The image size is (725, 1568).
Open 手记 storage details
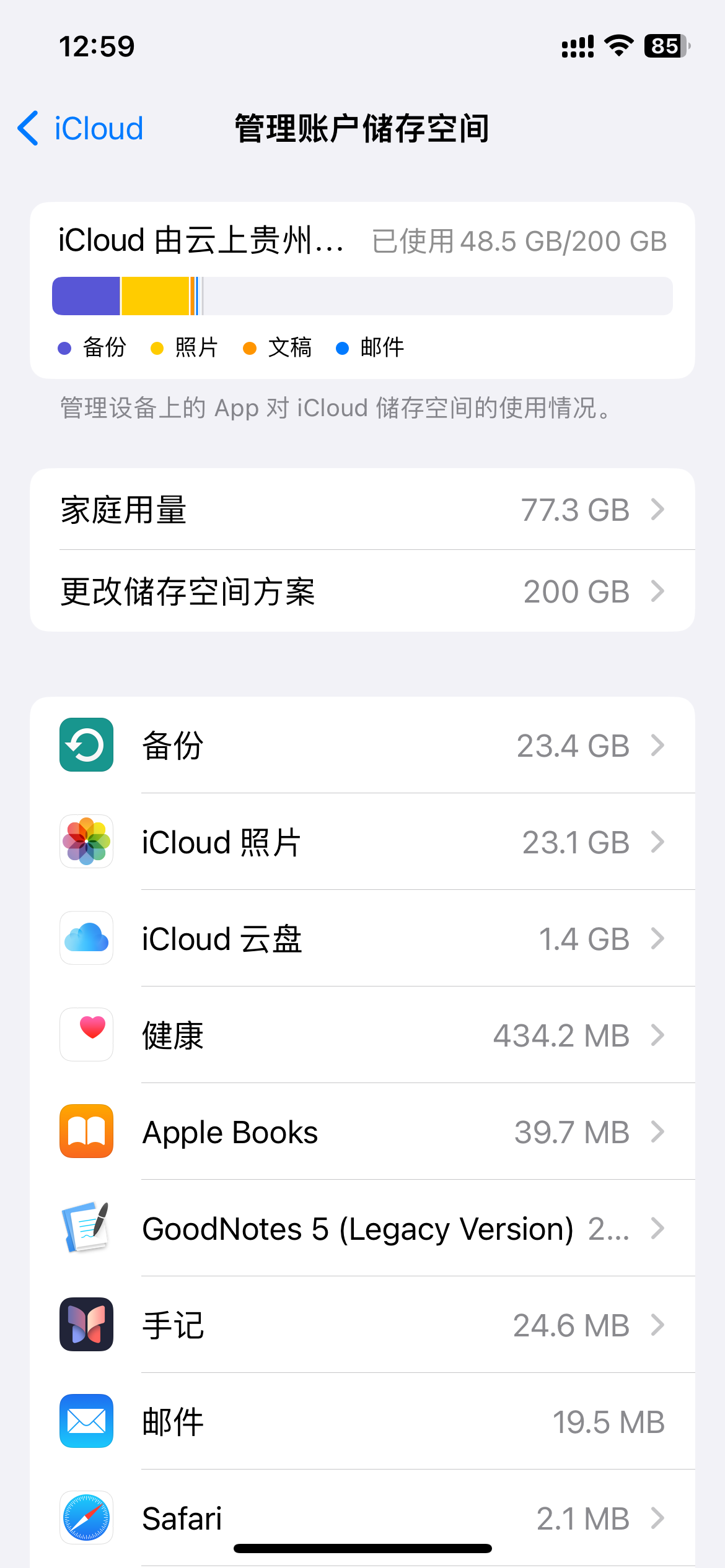coord(362,1325)
